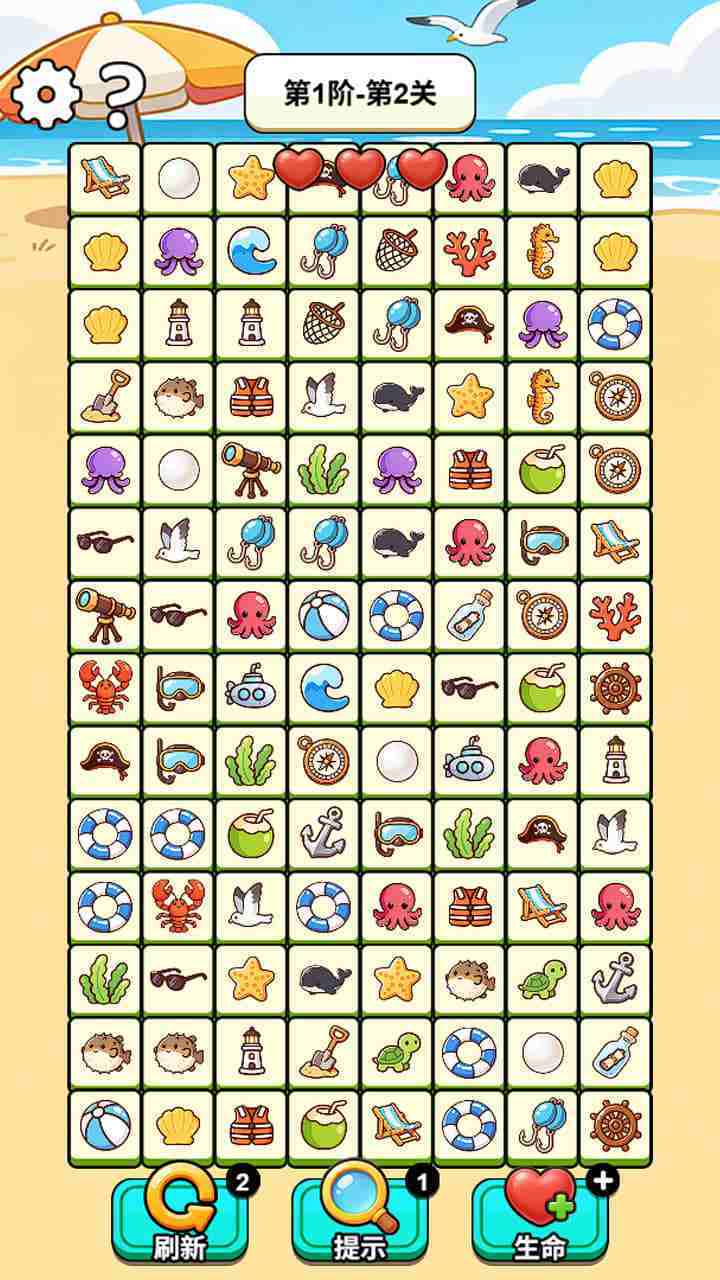Open the settings gear
Image resolution: width=720 pixels, height=1280 pixels.
pos(44,93)
